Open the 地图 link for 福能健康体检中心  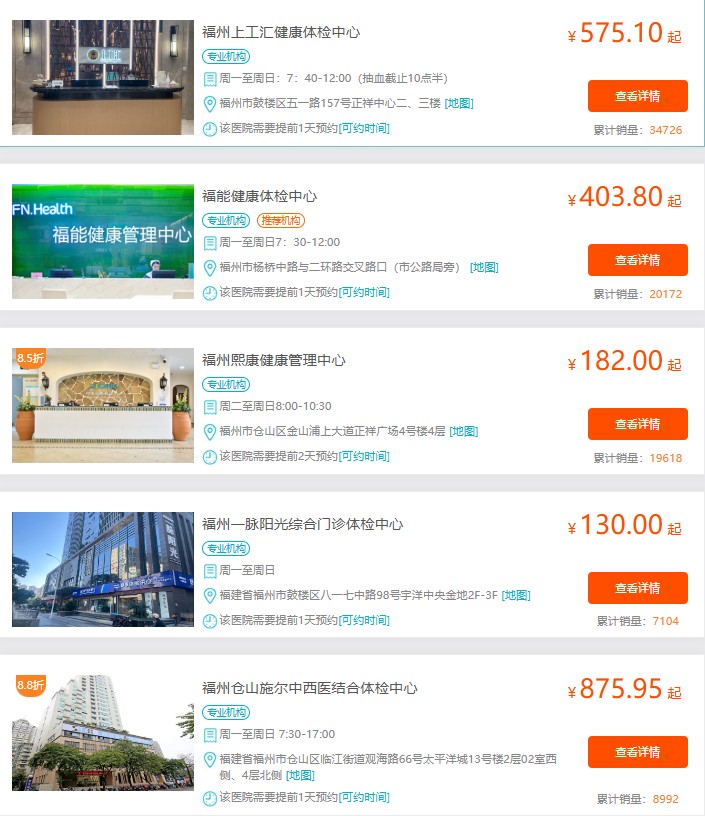pyautogui.click(x=484, y=267)
